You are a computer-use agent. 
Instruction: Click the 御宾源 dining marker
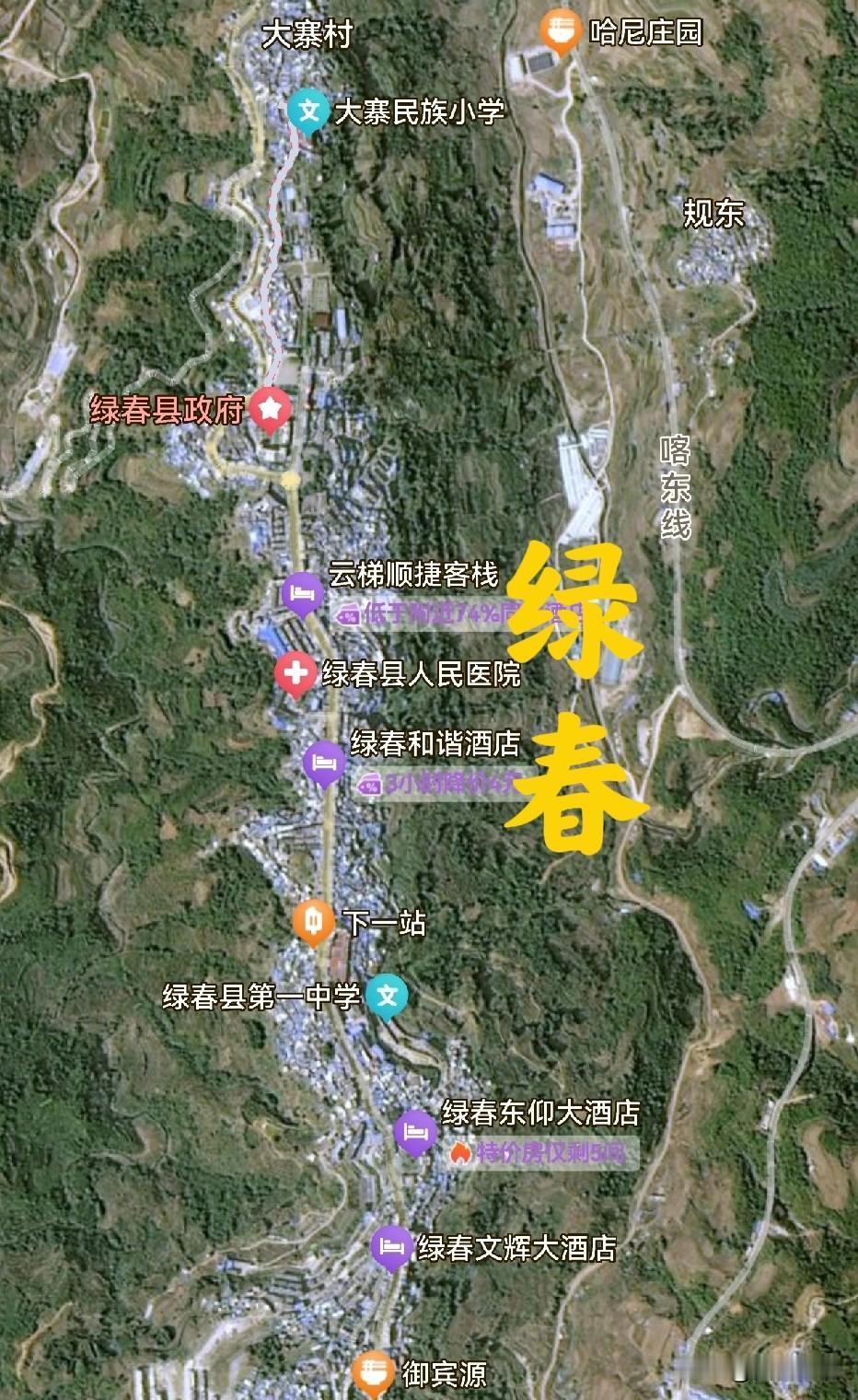pos(374,1371)
